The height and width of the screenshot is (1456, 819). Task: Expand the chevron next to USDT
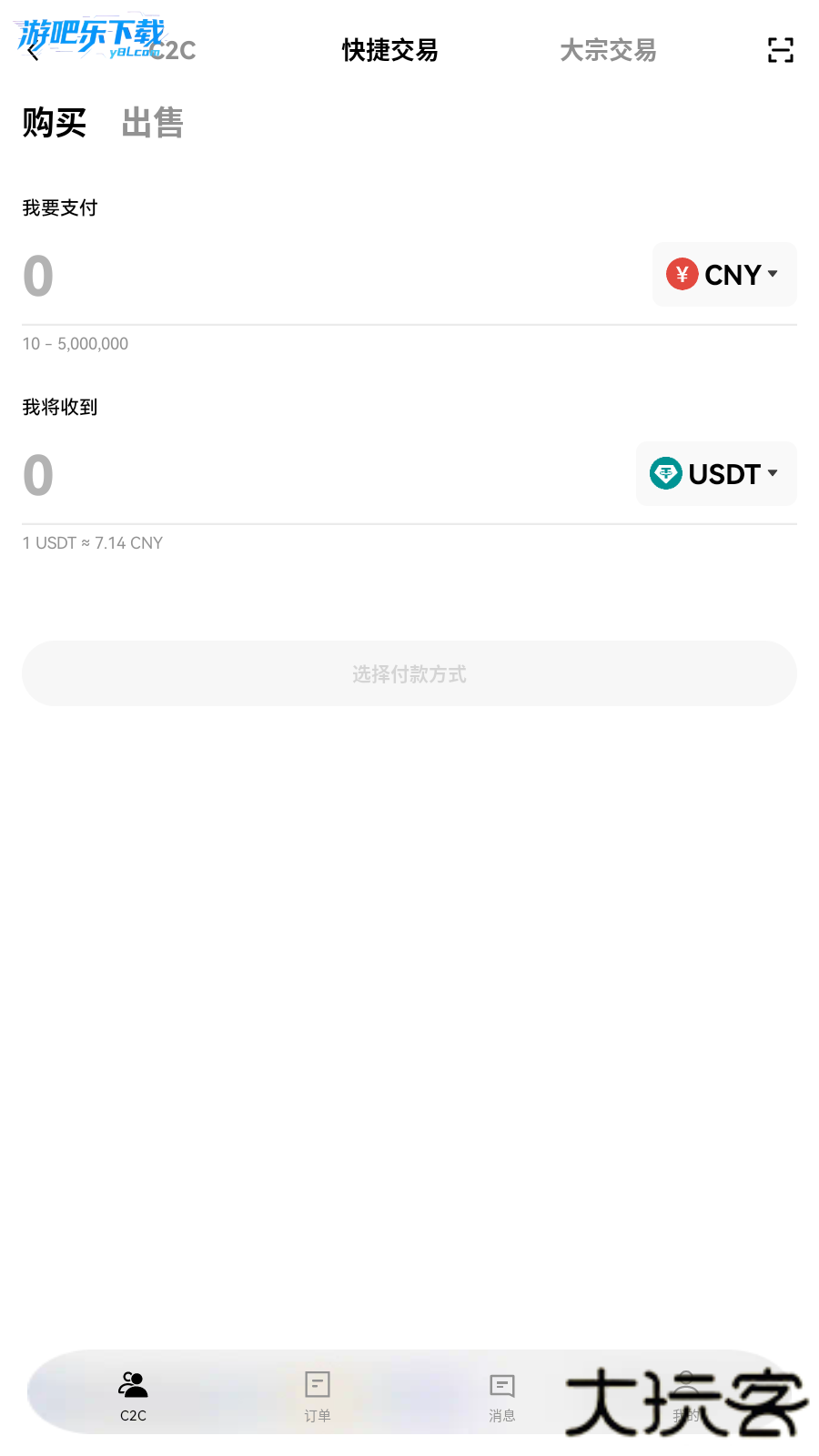pos(773,473)
